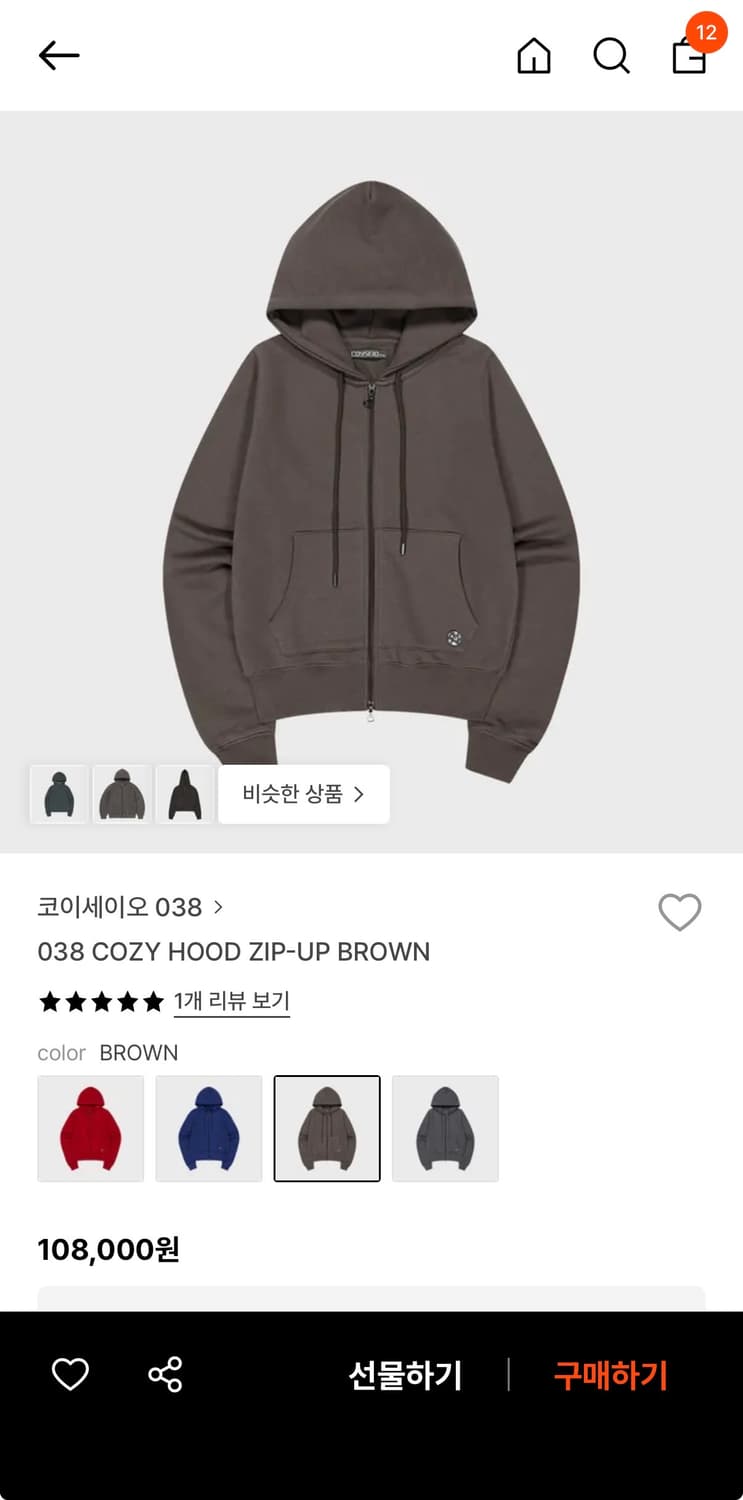Tap the dark green hoodie thumbnail
This screenshot has height=1500, width=743.
57,794
